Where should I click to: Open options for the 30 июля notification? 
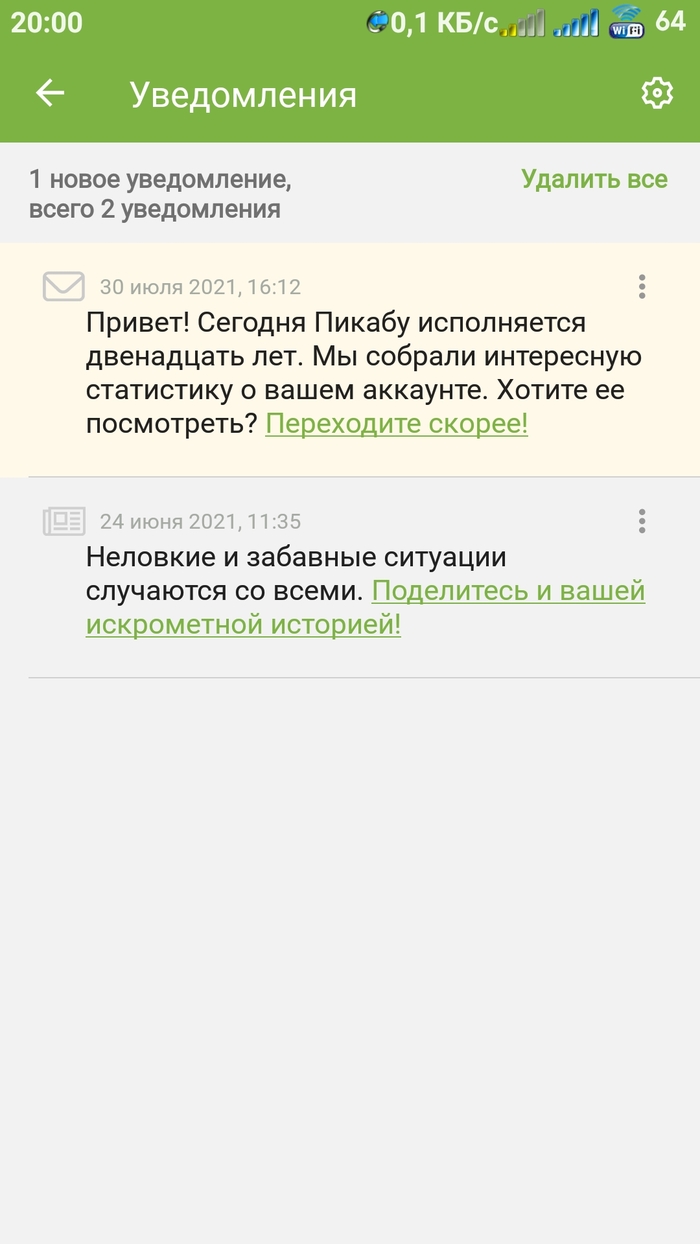[x=642, y=287]
